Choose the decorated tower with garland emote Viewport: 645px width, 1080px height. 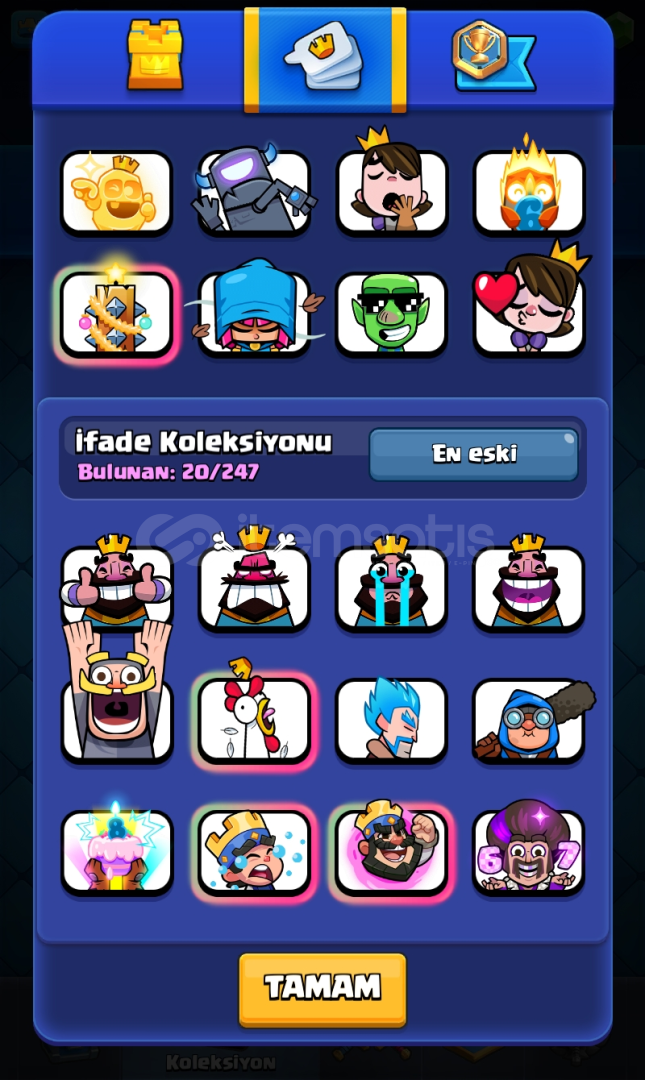tap(116, 314)
